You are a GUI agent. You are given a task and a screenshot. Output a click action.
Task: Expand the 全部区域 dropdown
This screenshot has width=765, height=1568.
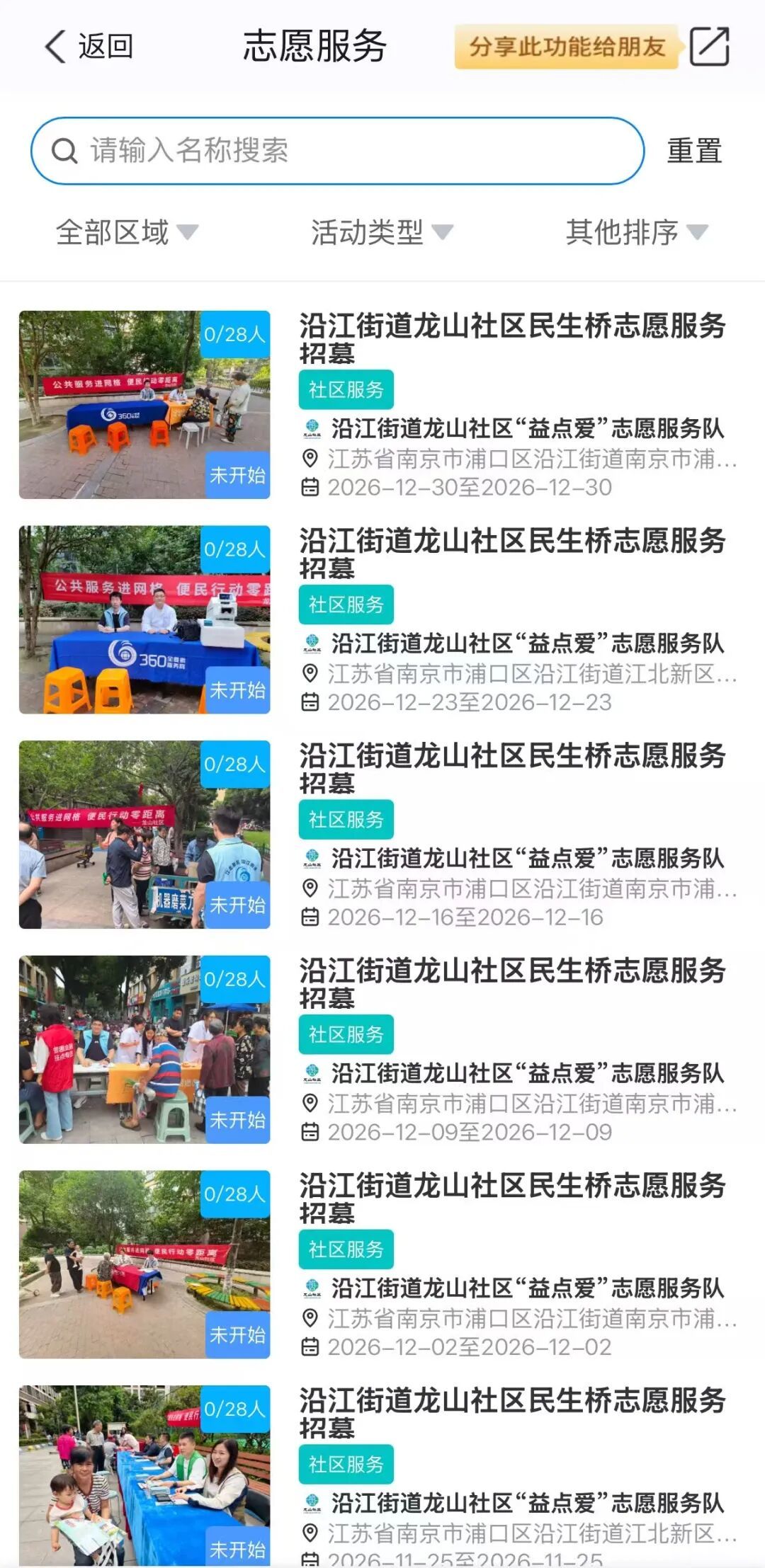point(127,232)
